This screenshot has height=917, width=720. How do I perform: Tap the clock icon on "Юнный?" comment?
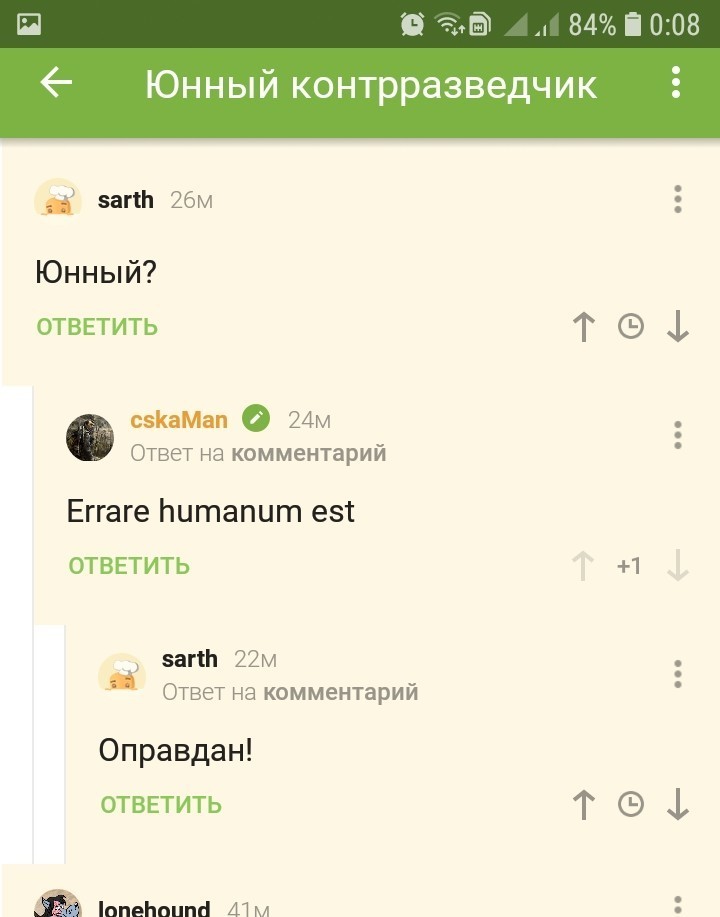click(631, 327)
